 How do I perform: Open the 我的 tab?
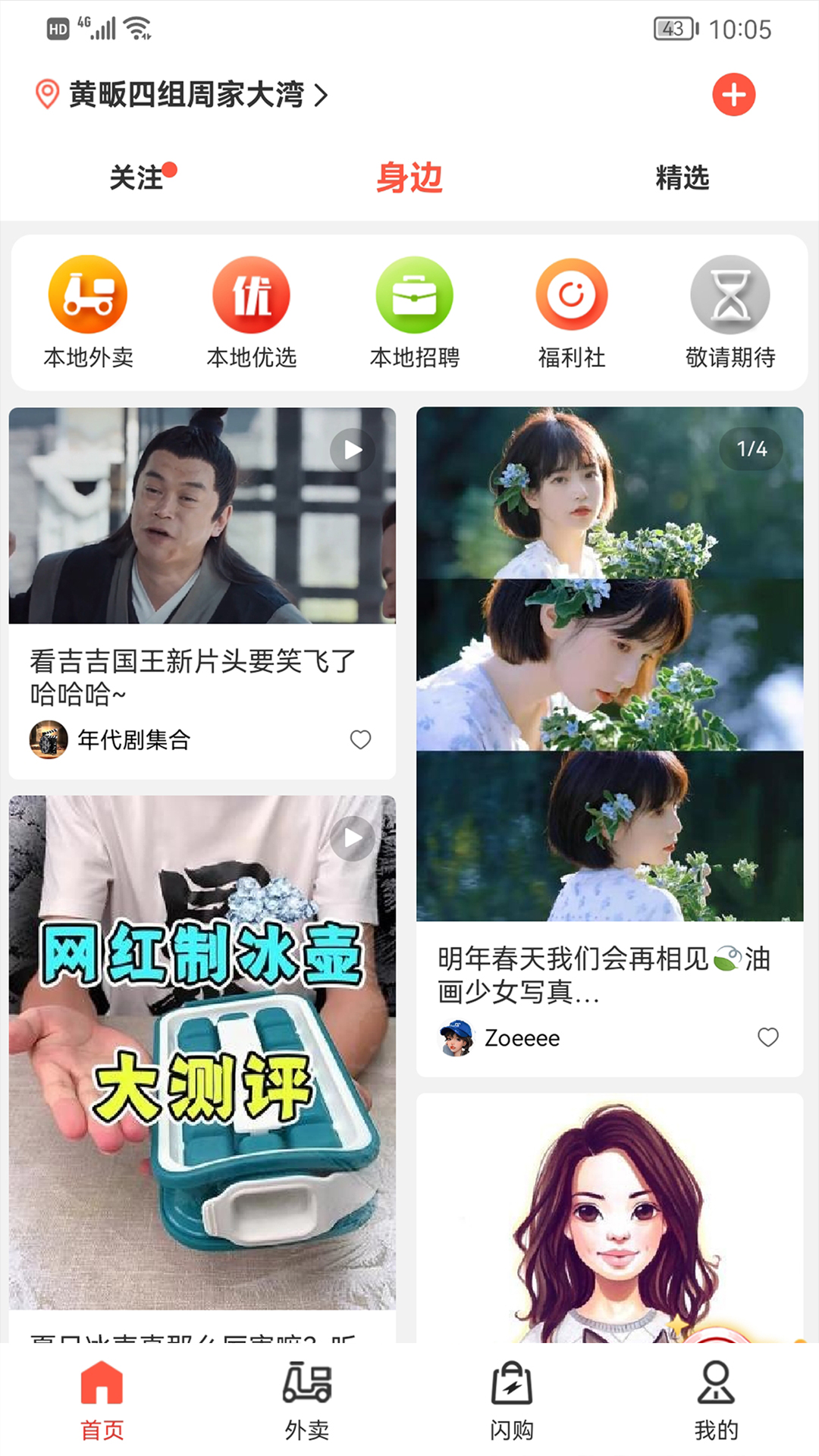716,1400
